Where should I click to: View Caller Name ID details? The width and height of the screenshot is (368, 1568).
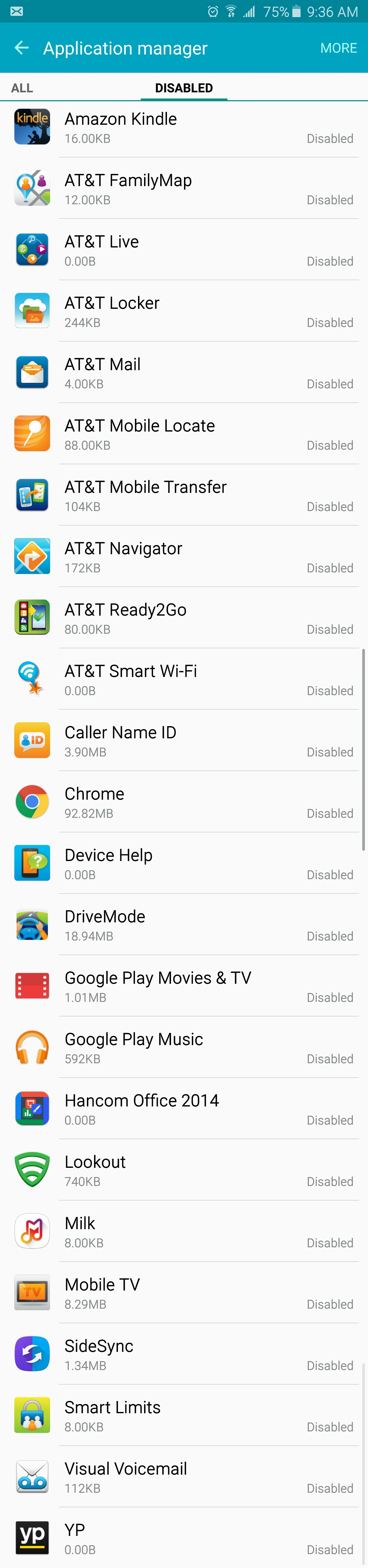184,741
